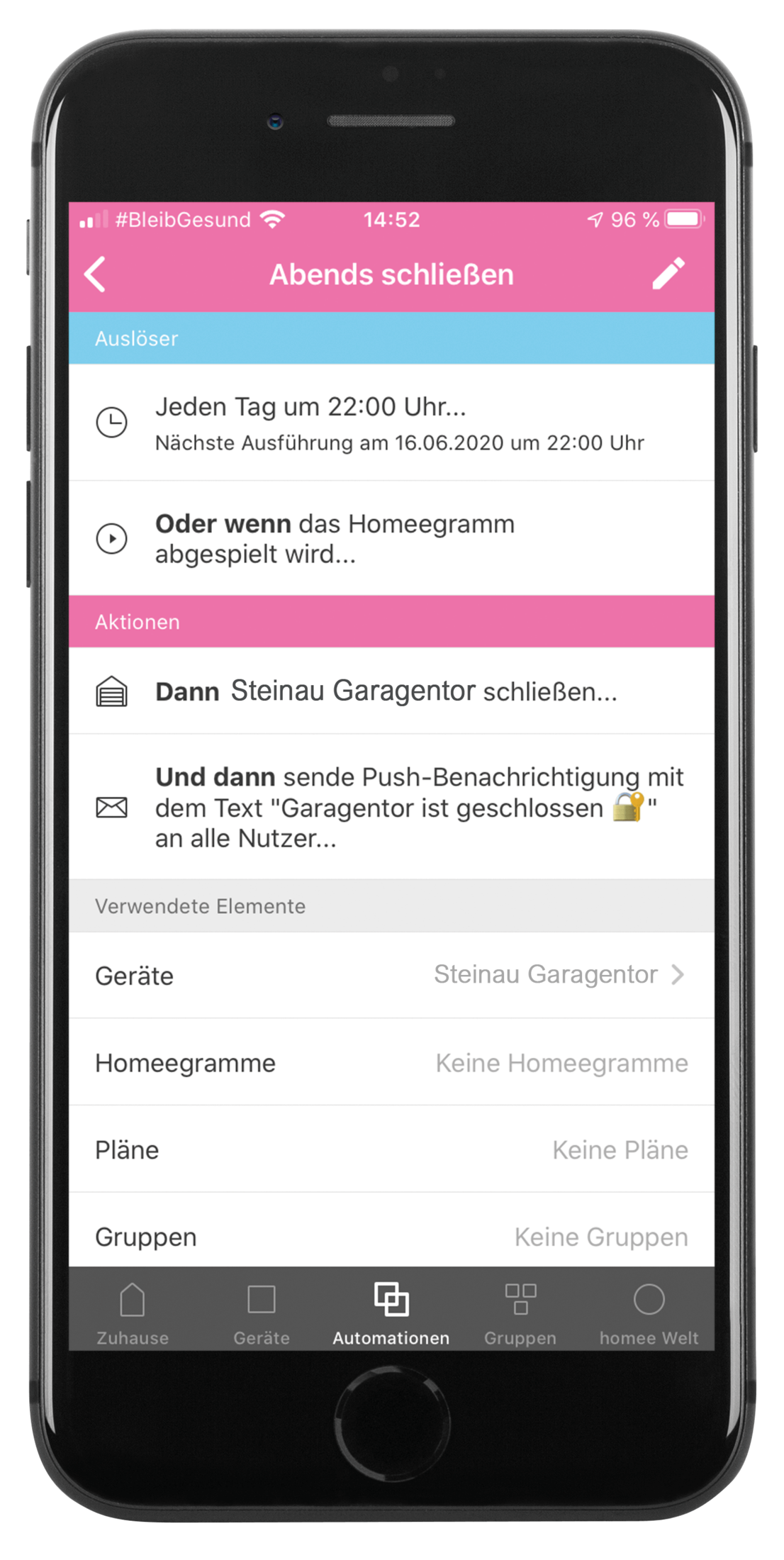The height and width of the screenshot is (1560, 784).
Task: Open the Homeegramme row under Verwendete Elemente
Action: coord(392,1063)
